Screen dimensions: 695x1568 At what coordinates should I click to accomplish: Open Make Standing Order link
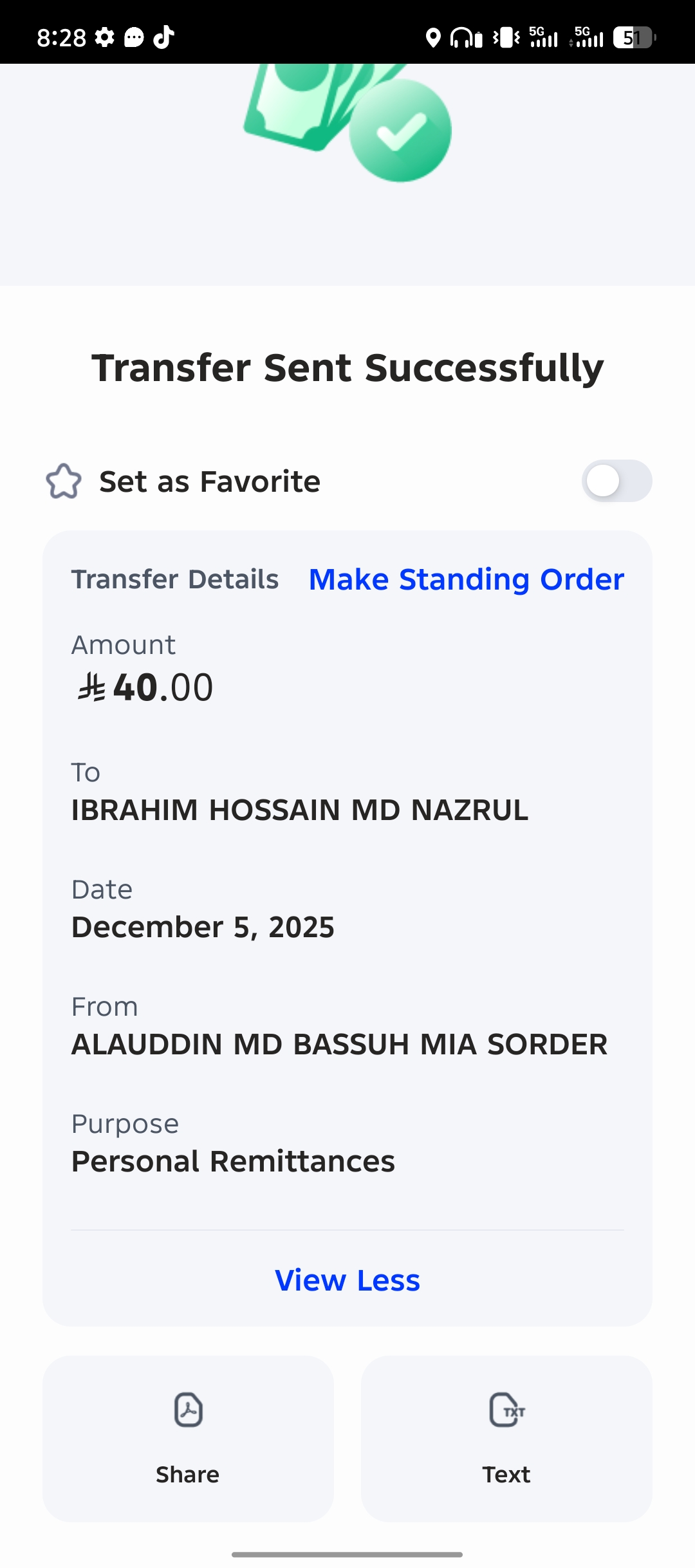coord(467,579)
